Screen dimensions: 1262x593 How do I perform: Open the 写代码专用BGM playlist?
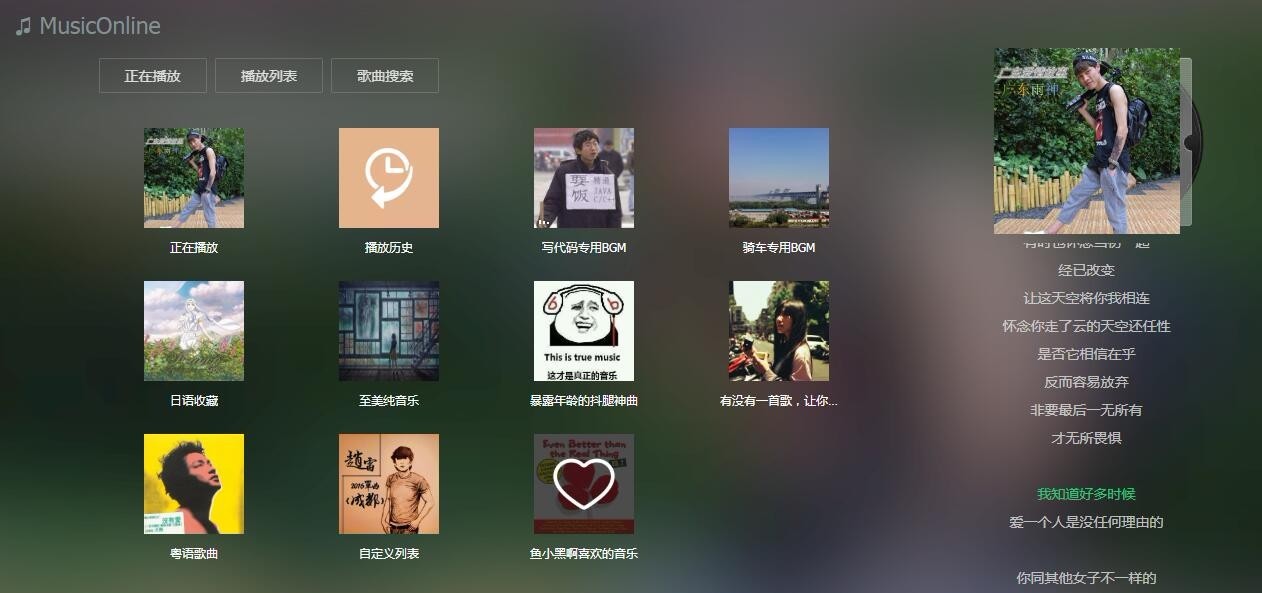click(x=584, y=178)
